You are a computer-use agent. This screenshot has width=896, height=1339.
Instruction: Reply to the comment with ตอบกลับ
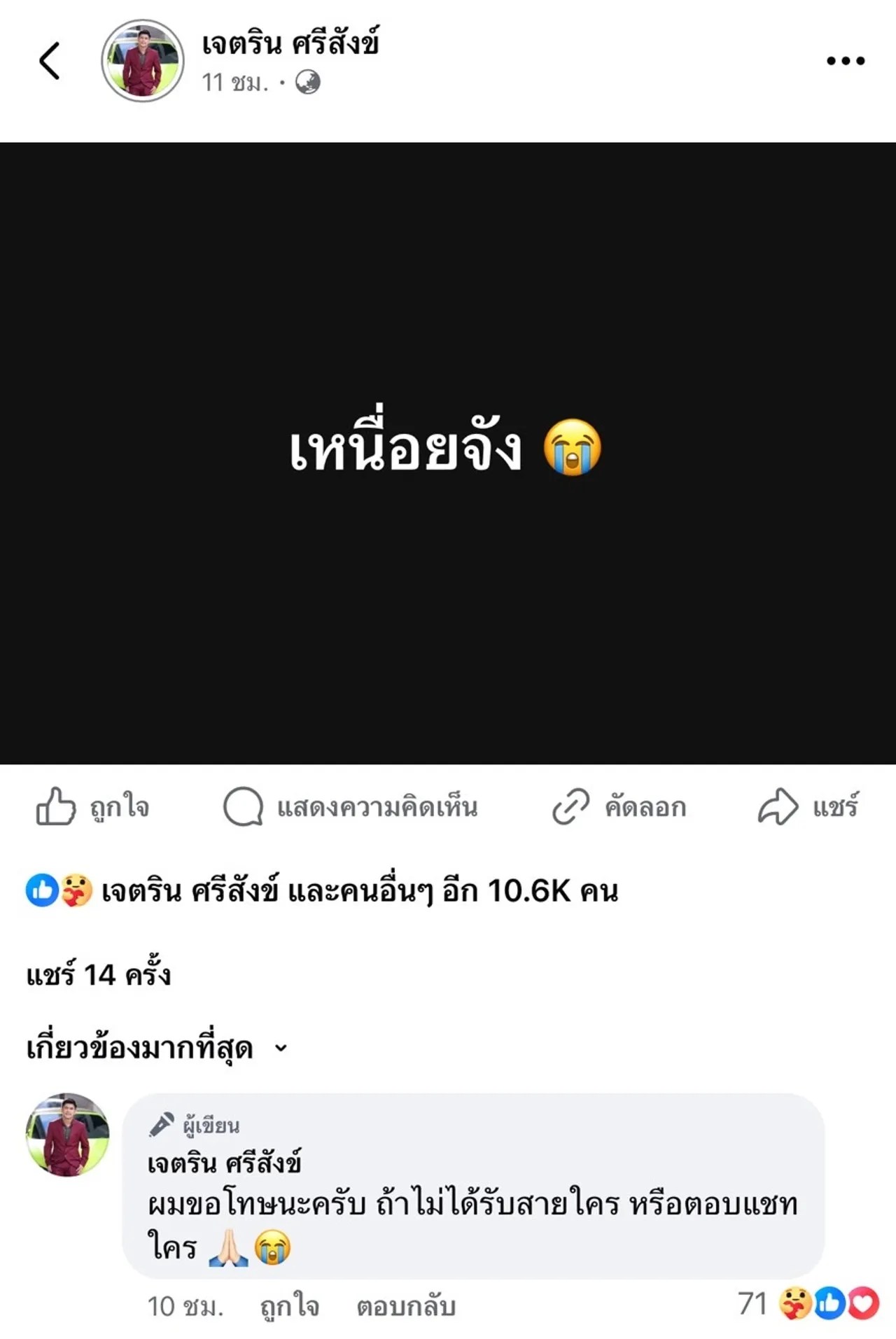point(405,1306)
